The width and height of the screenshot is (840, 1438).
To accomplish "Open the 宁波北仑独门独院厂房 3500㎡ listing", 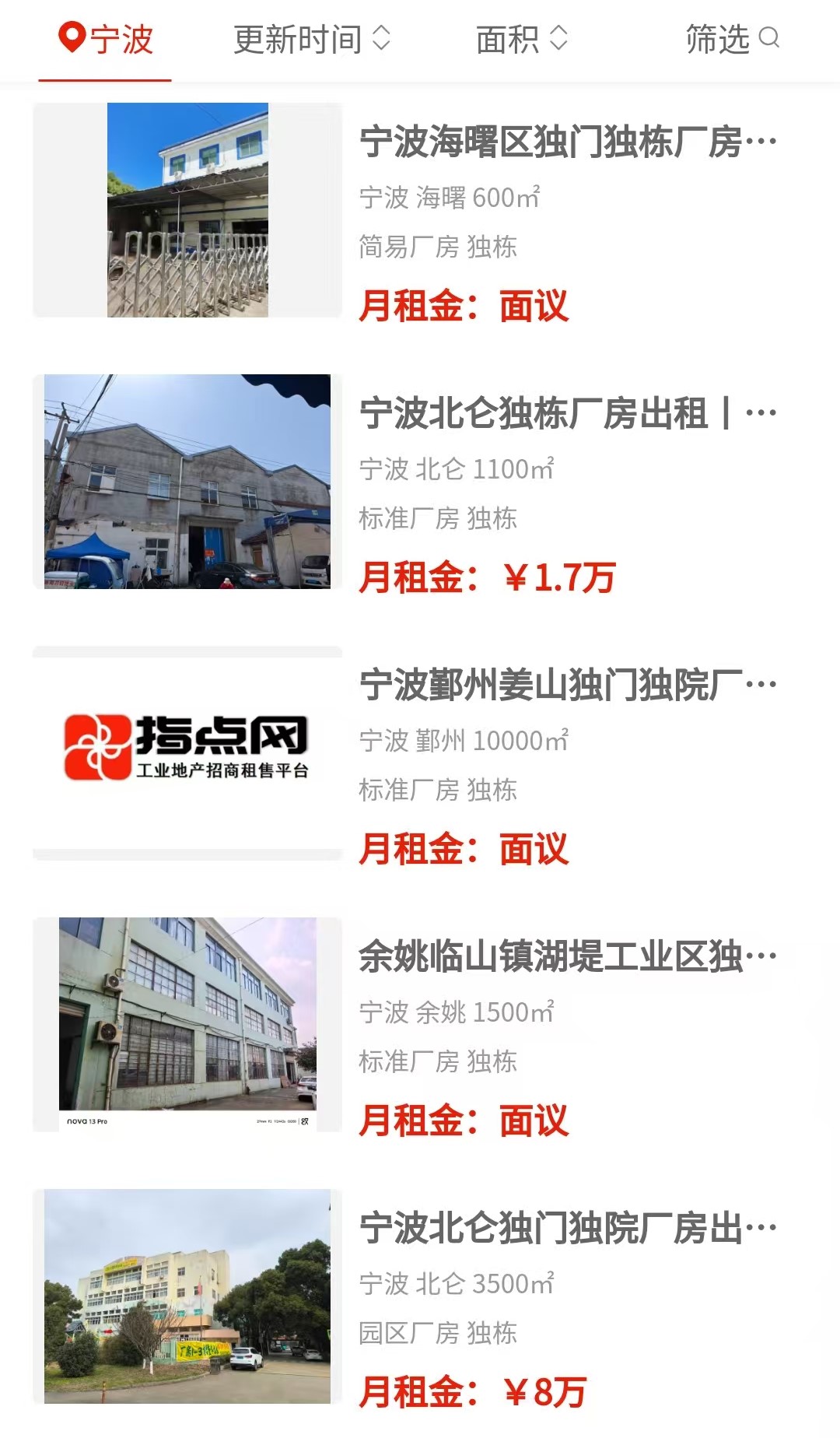I will [x=567, y=1229].
